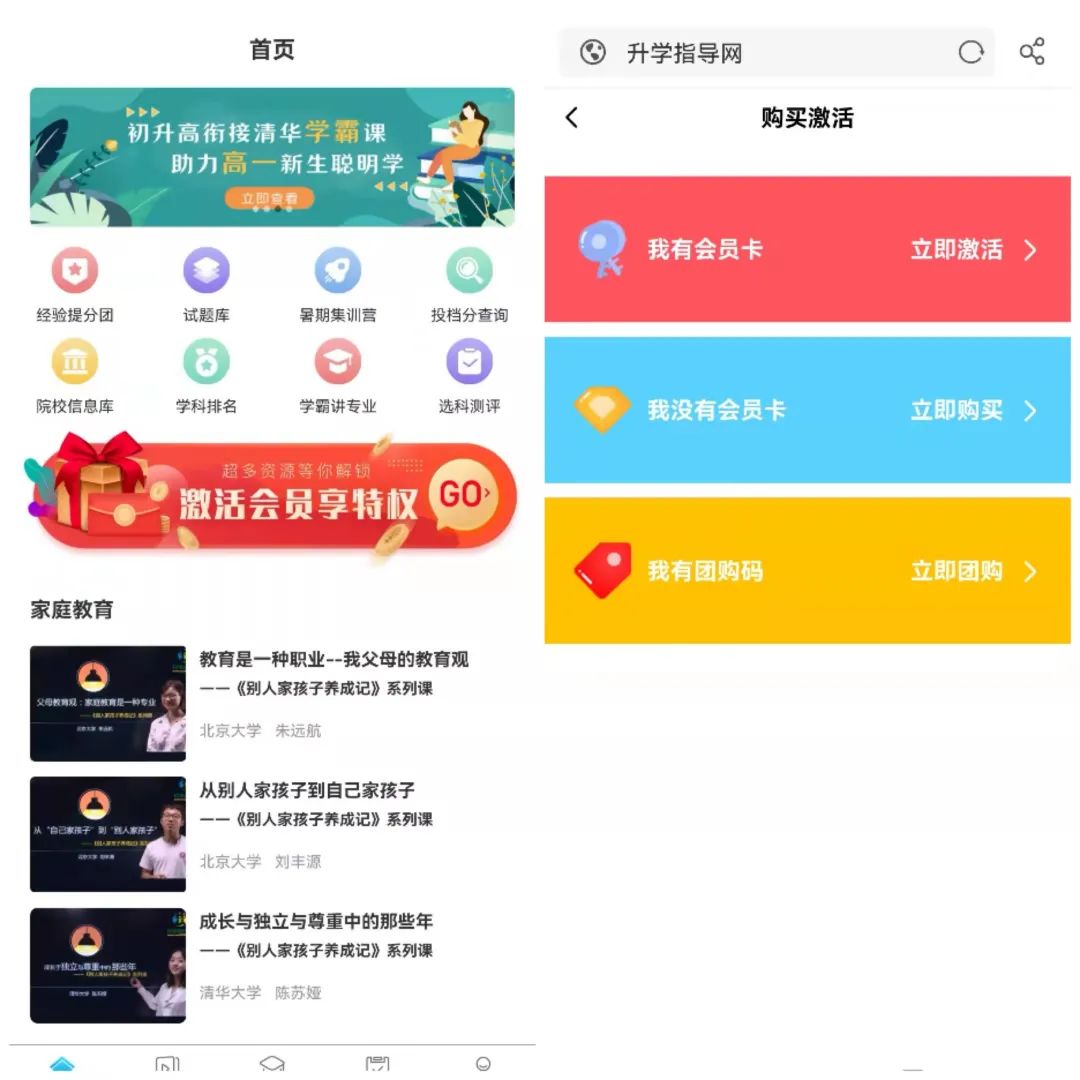Viewport: 1080px width, 1080px height.
Task: Start the 选科测评 assessment
Action: click(x=469, y=376)
